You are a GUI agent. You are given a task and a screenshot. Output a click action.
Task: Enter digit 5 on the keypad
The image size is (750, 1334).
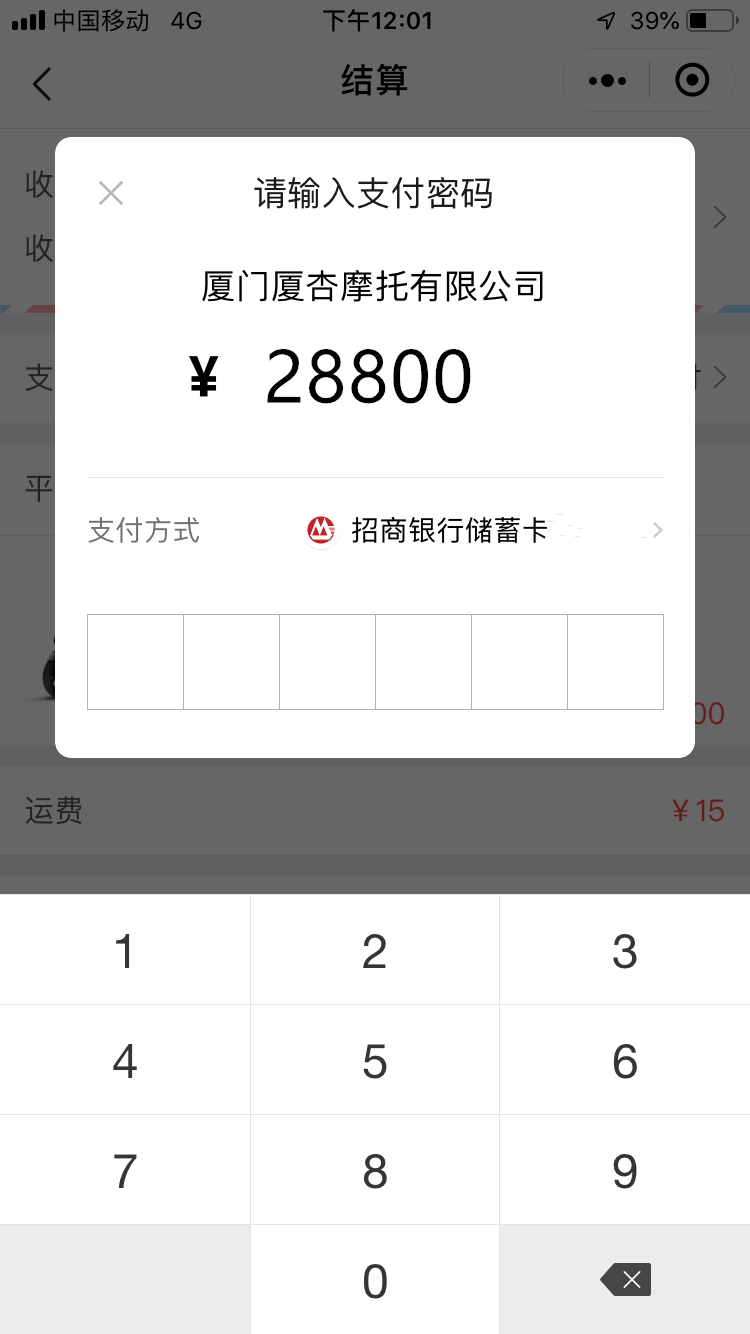(375, 1060)
